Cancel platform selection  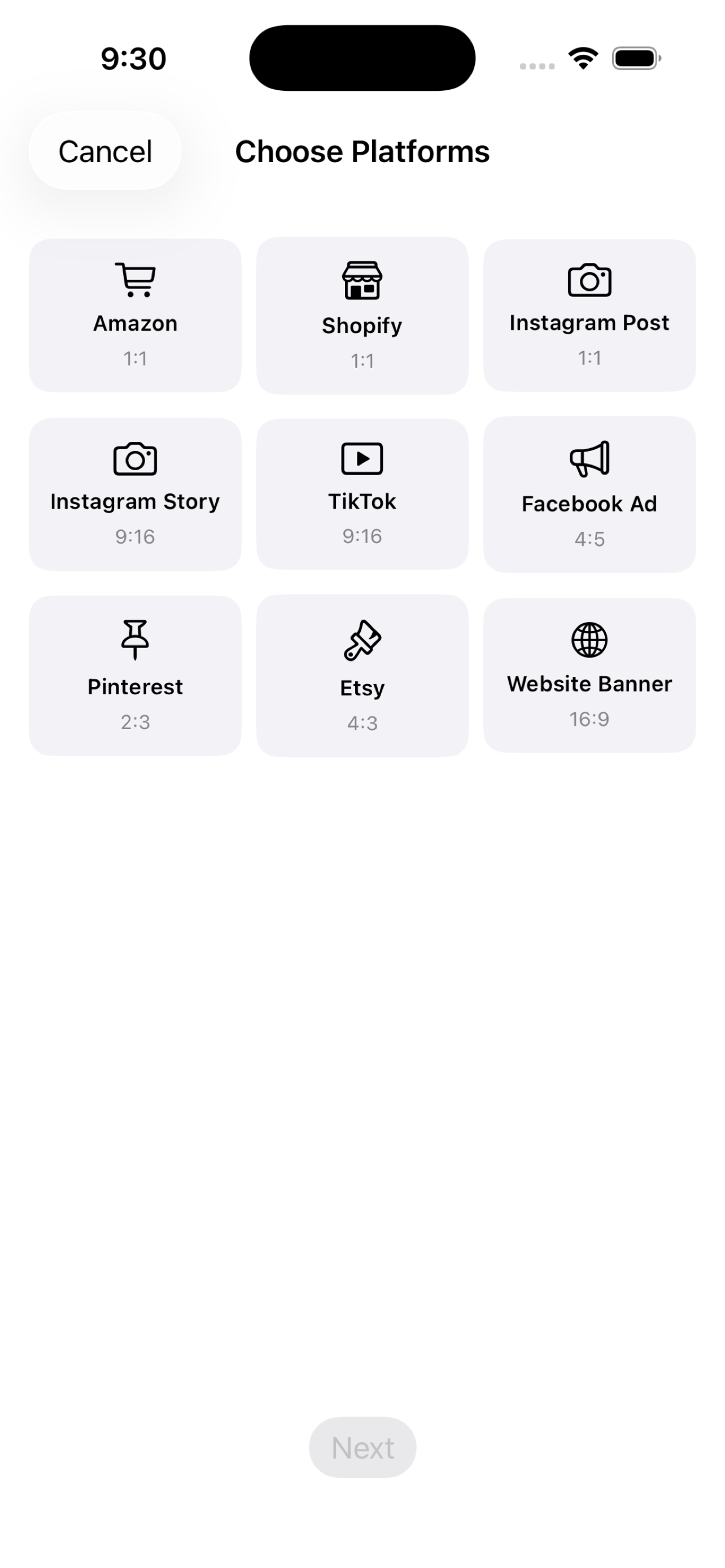coord(104,152)
